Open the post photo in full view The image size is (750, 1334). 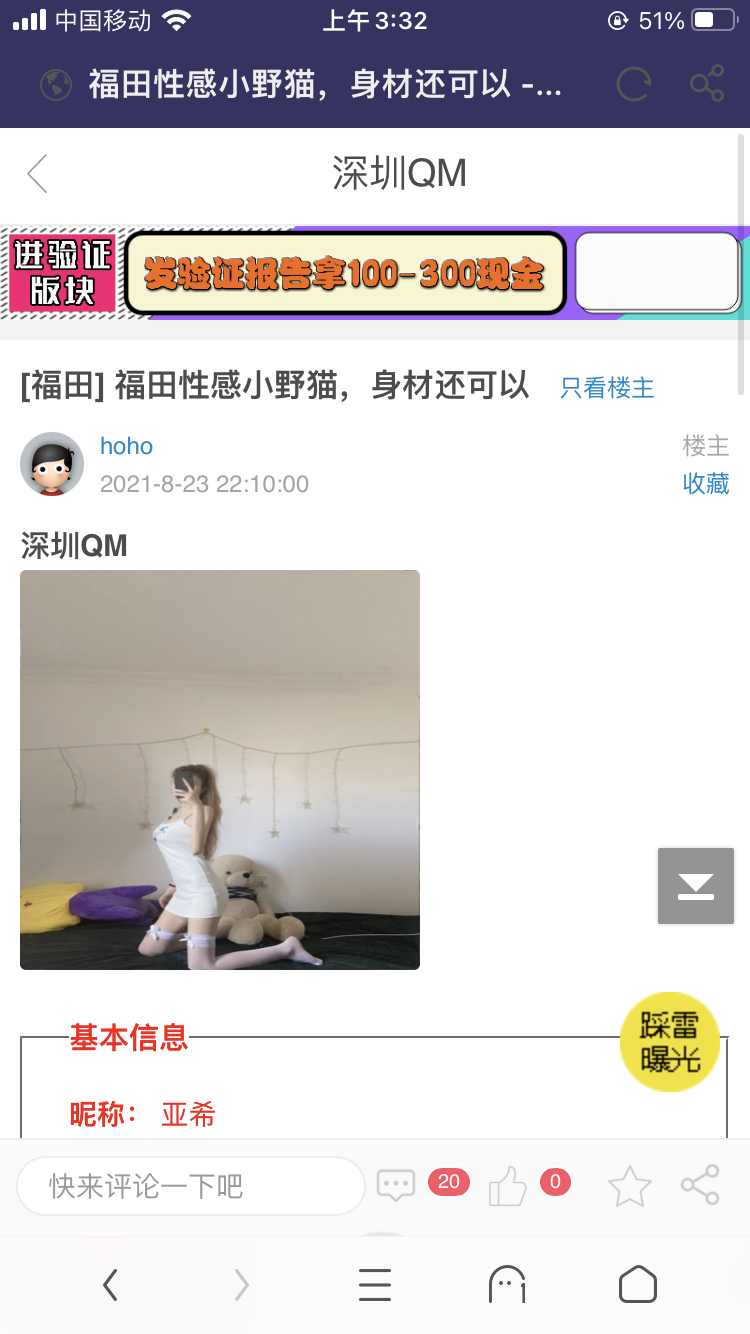(220, 769)
